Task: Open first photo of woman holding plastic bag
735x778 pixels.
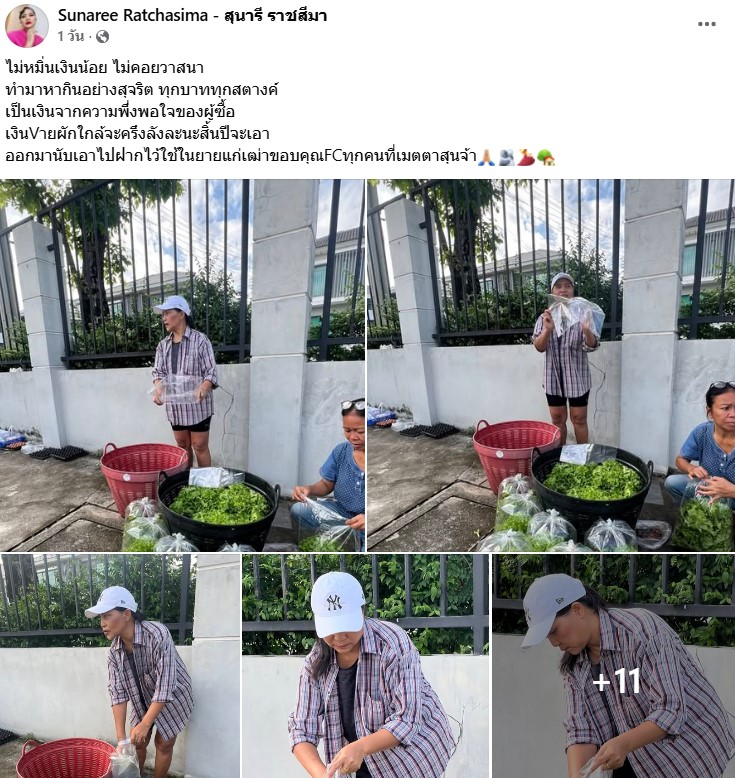Action: (x=183, y=365)
